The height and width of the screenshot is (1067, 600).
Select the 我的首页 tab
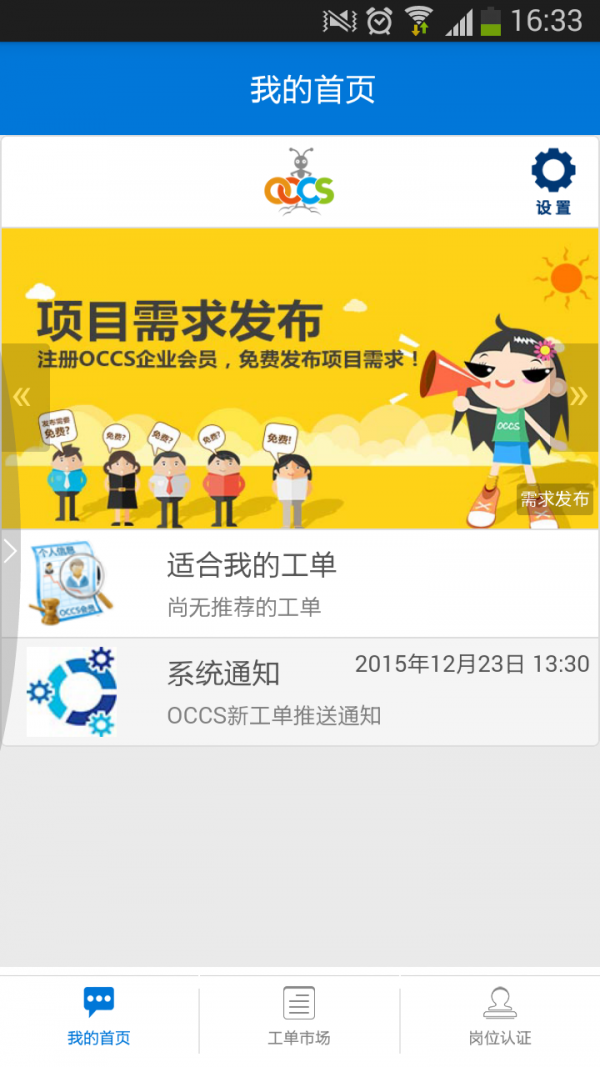pyautogui.click(x=98, y=1015)
